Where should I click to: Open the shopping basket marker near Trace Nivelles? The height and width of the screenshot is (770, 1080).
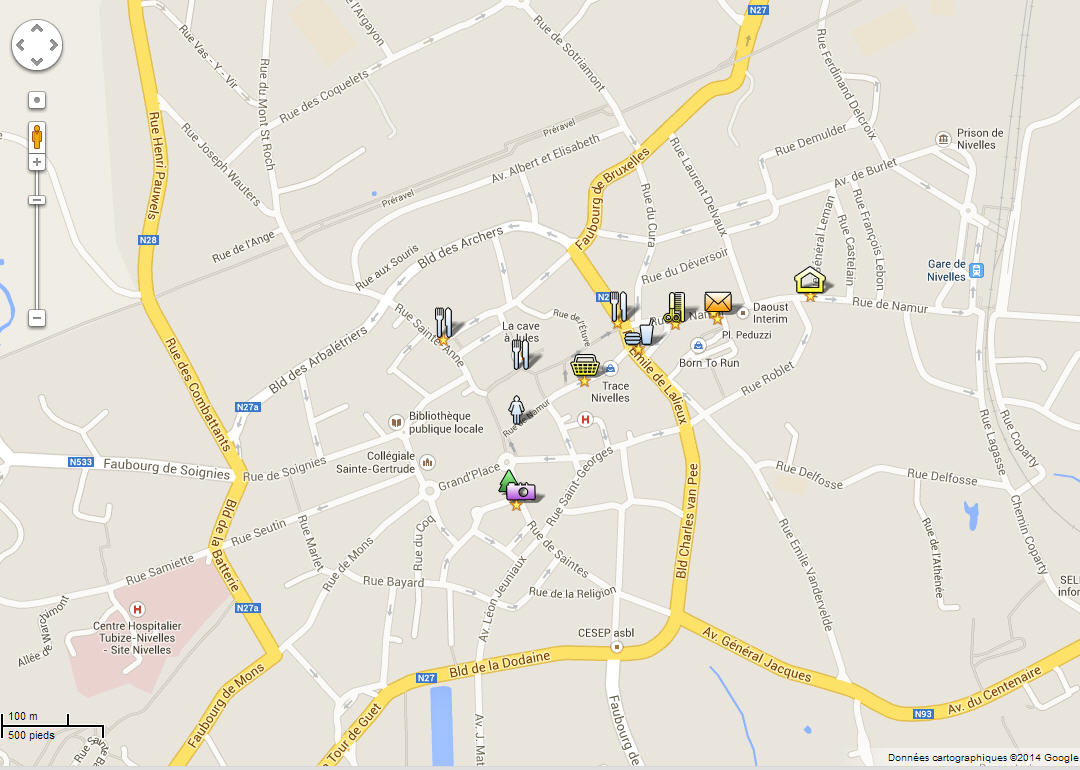pos(585,368)
